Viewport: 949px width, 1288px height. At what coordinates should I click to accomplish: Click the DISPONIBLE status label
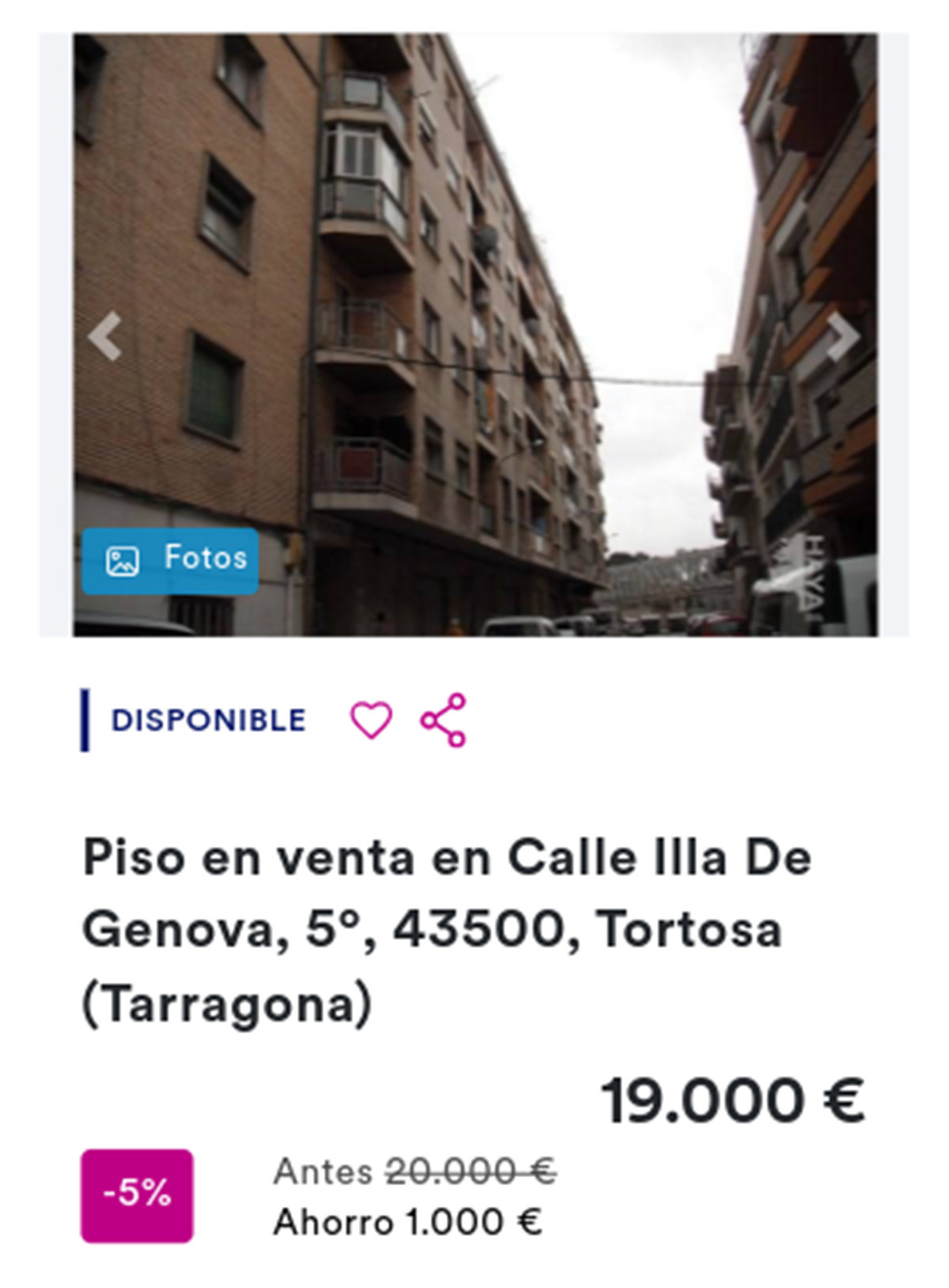208,720
